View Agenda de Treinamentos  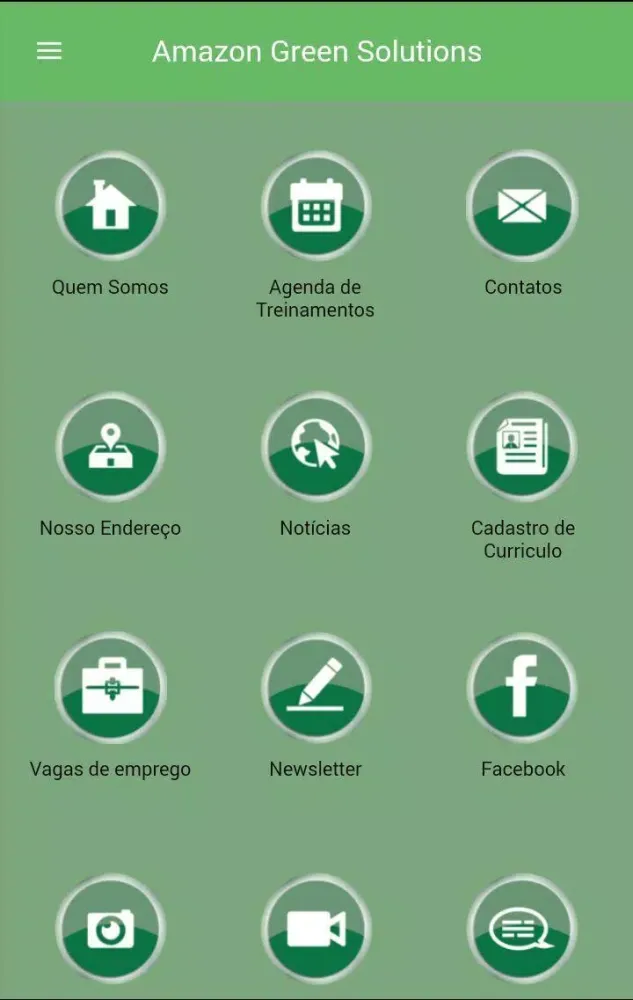[316, 207]
